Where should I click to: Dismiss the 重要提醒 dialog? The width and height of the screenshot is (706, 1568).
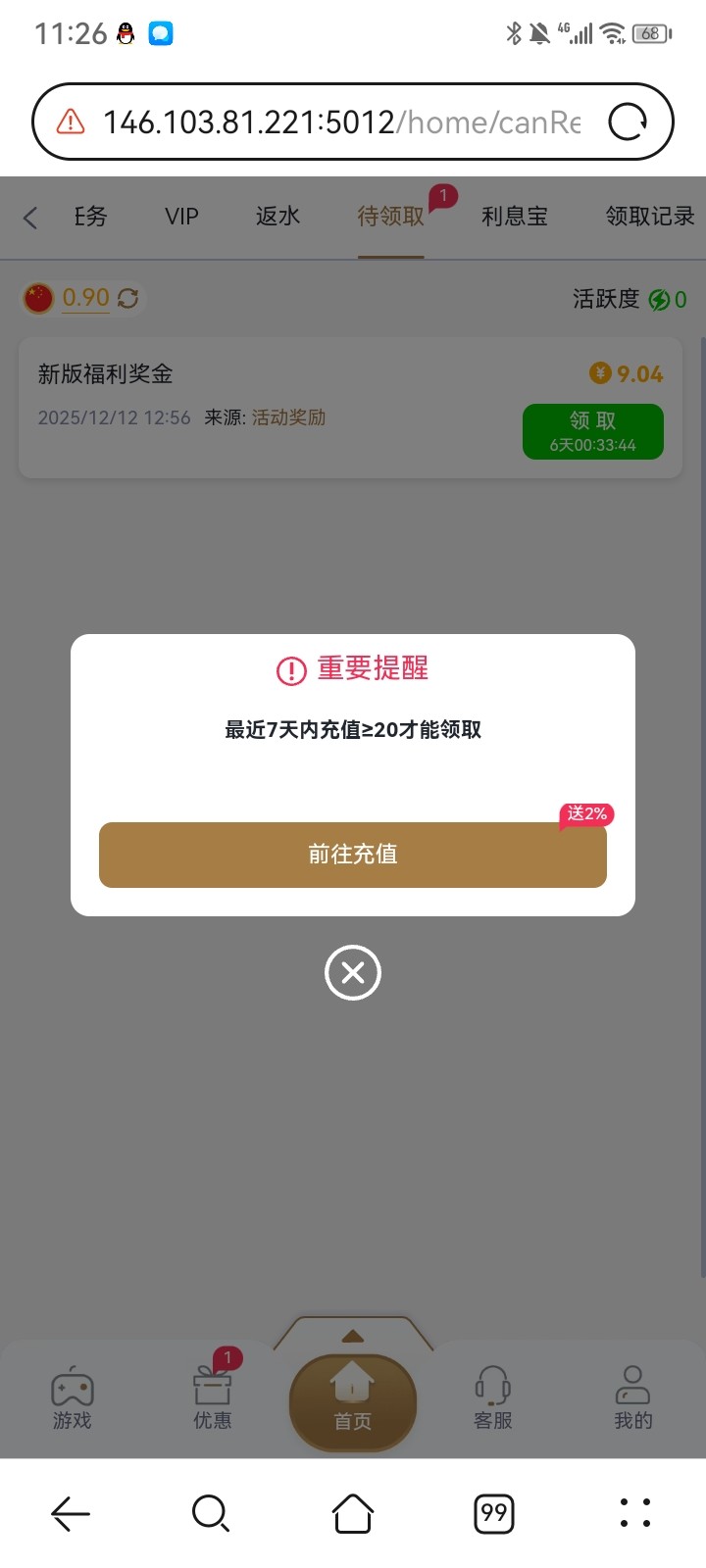point(353,972)
